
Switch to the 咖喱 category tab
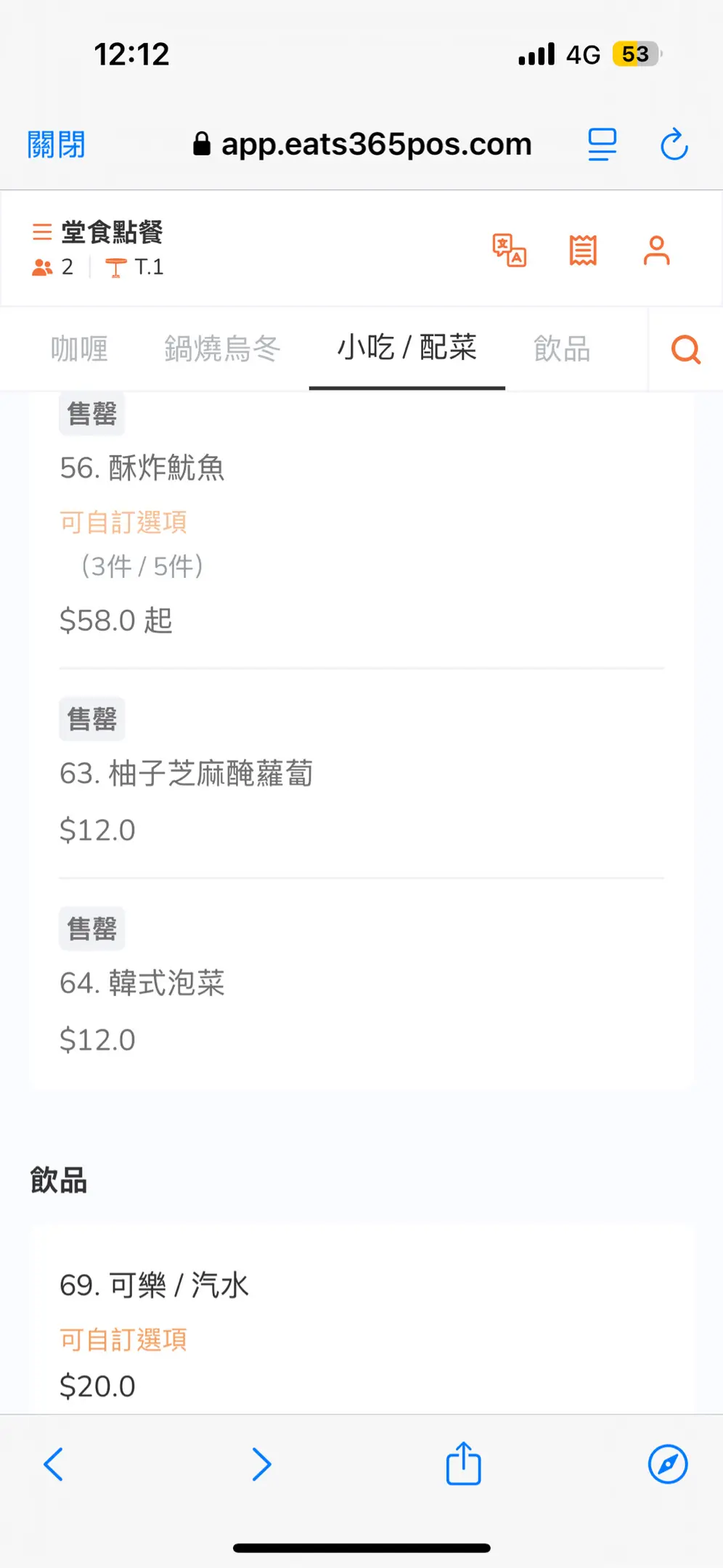click(79, 349)
